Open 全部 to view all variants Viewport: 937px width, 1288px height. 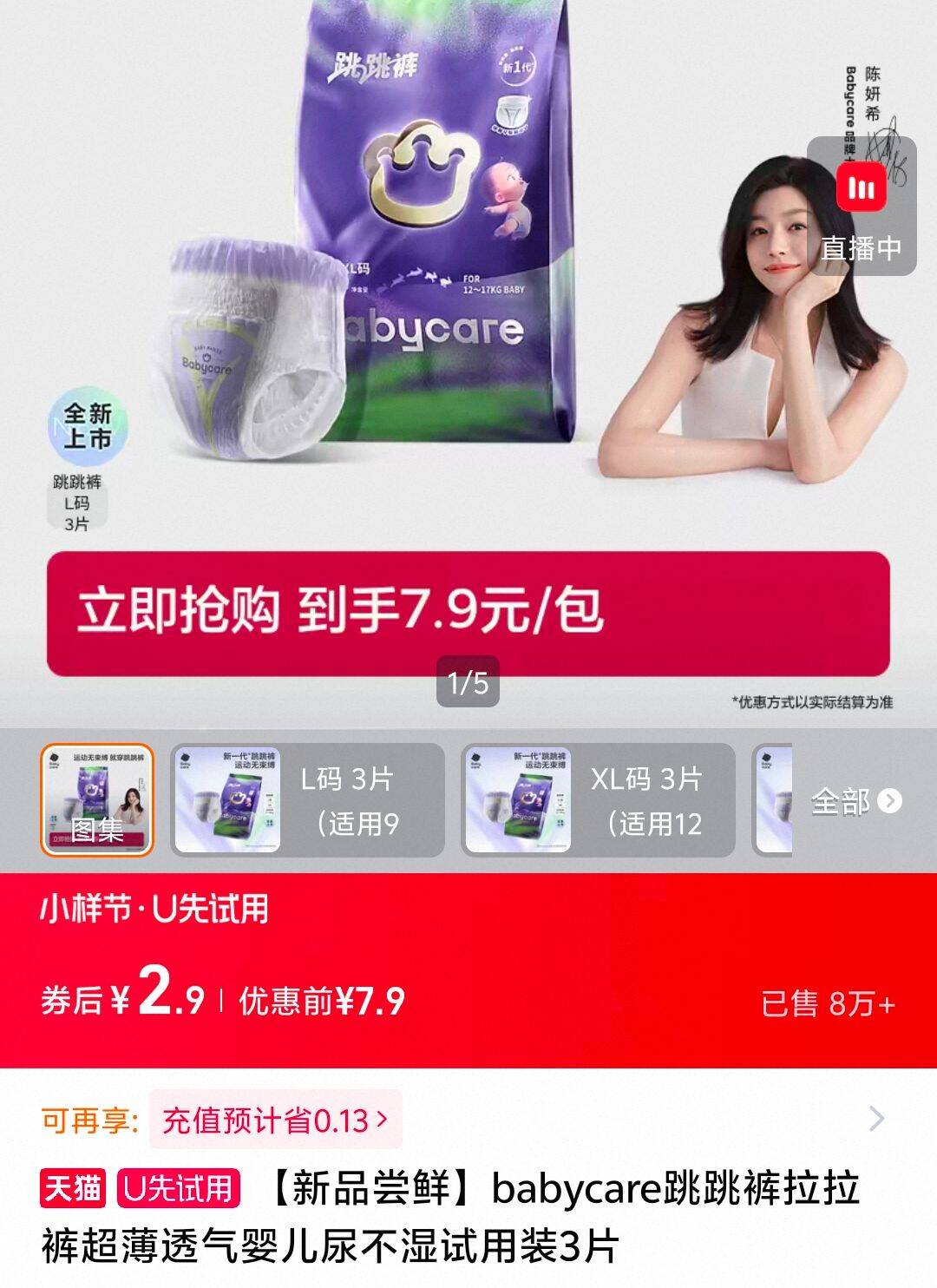click(x=856, y=801)
